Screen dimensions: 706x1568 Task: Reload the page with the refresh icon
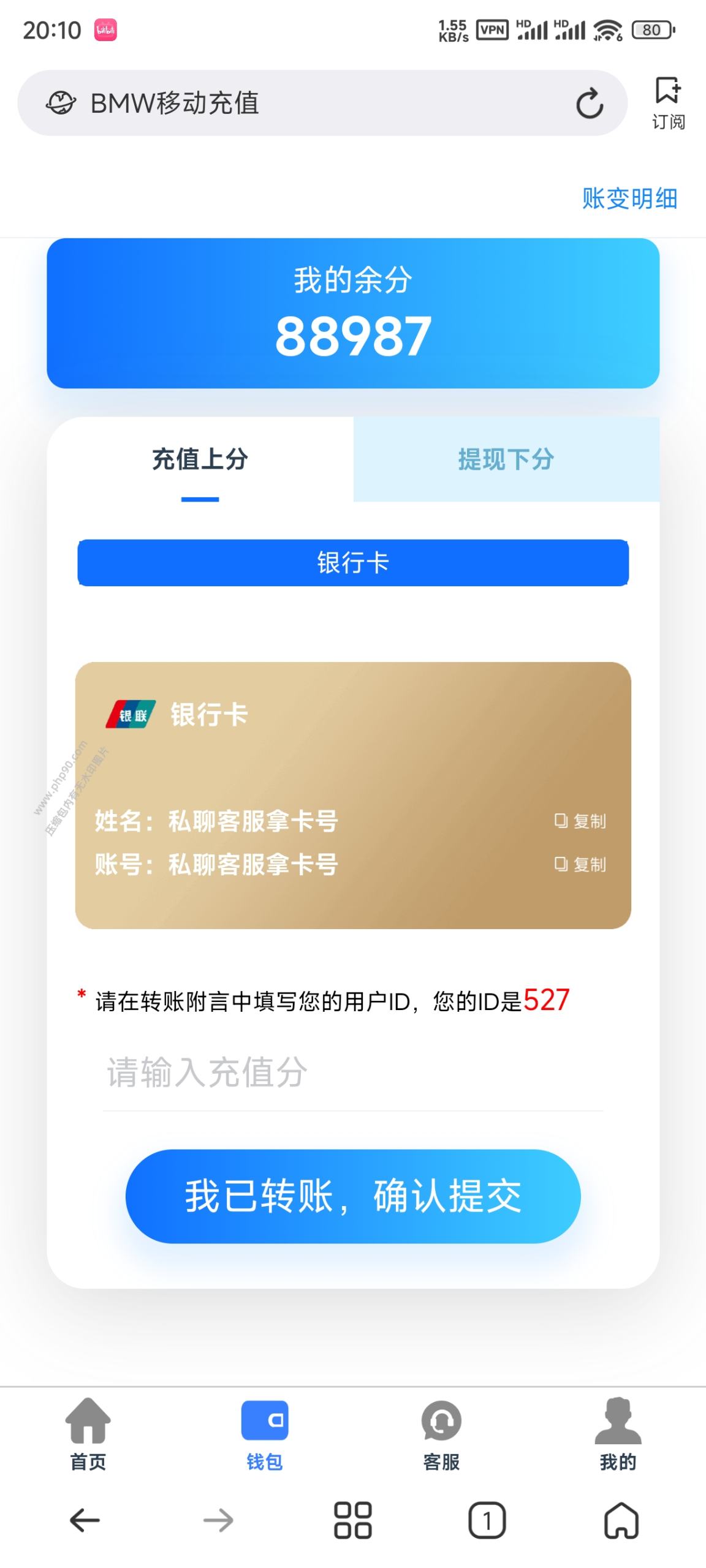pyautogui.click(x=589, y=103)
